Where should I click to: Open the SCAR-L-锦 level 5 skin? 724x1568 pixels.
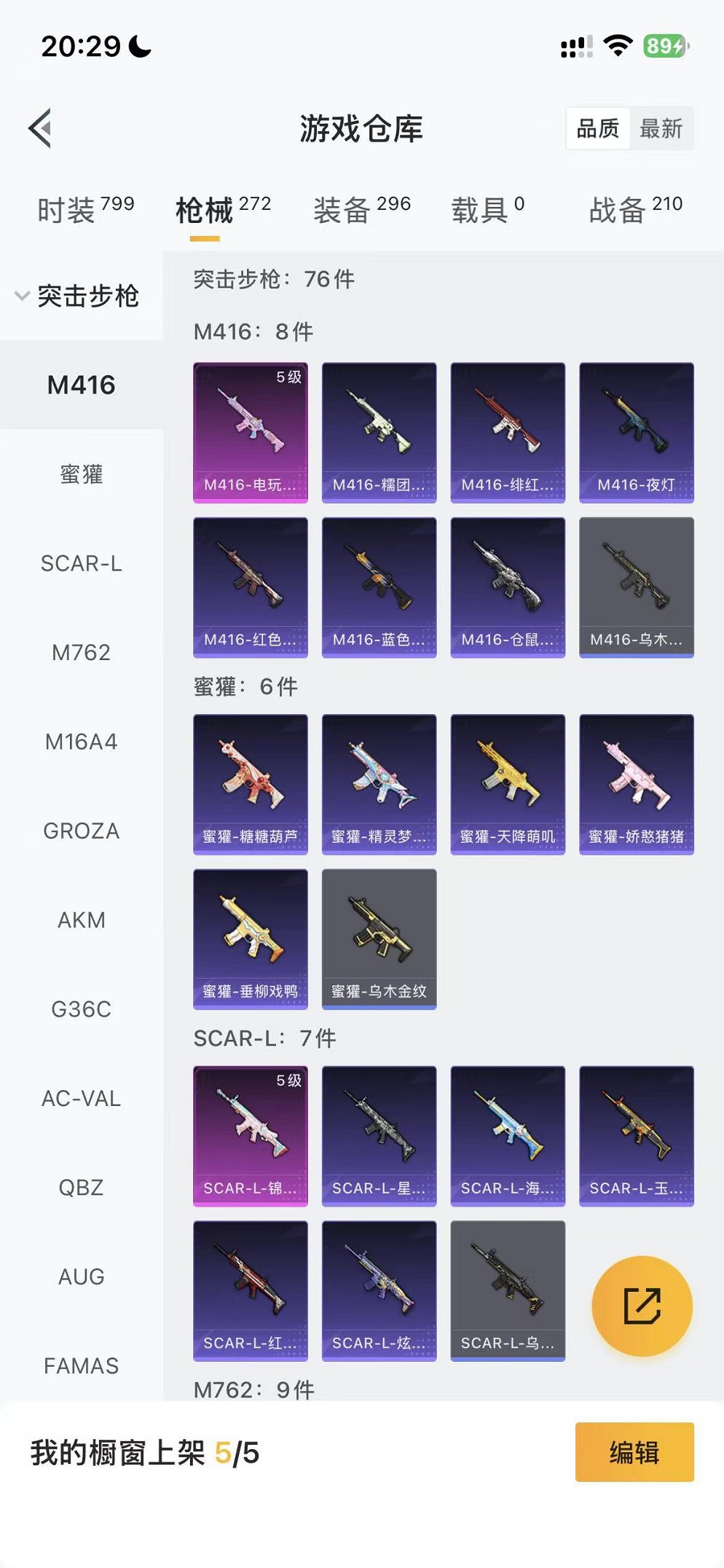pos(250,1136)
